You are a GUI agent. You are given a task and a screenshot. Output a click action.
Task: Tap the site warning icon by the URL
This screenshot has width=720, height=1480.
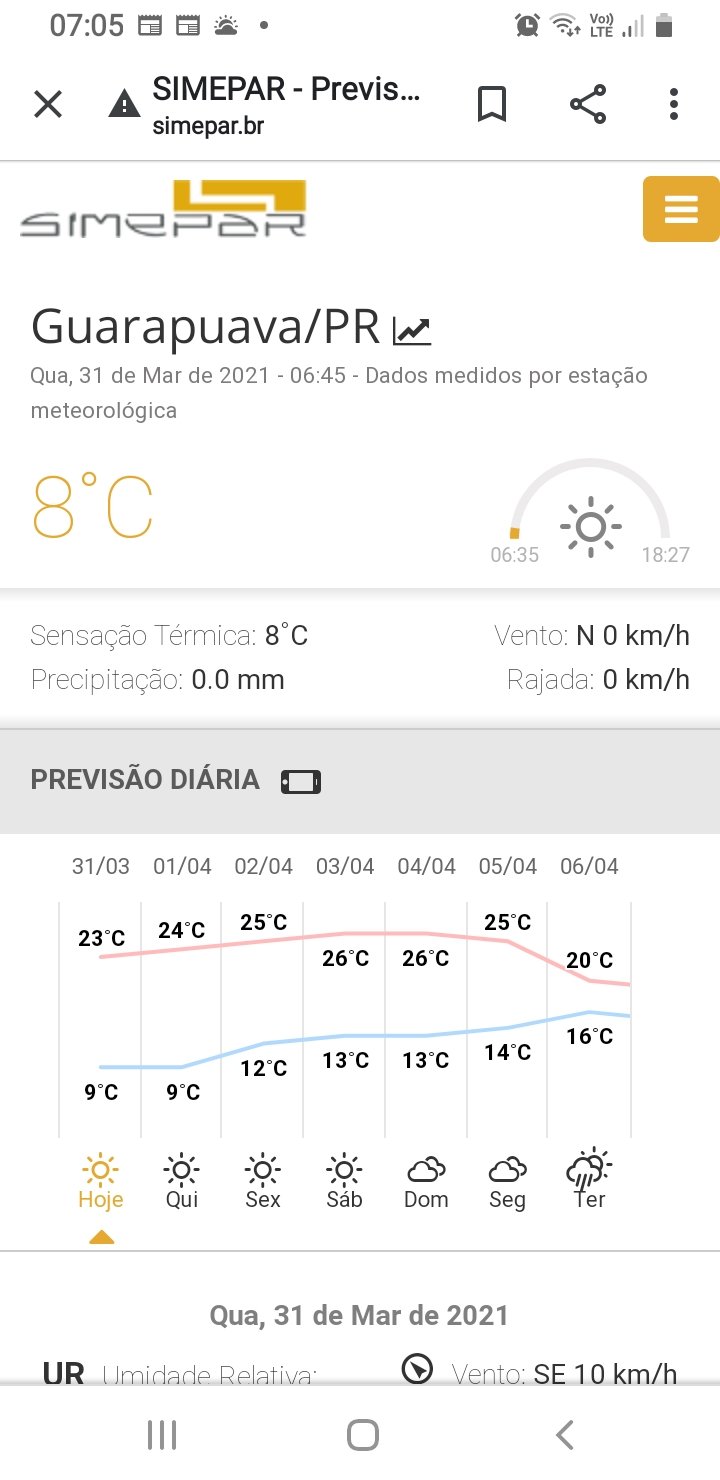point(124,104)
